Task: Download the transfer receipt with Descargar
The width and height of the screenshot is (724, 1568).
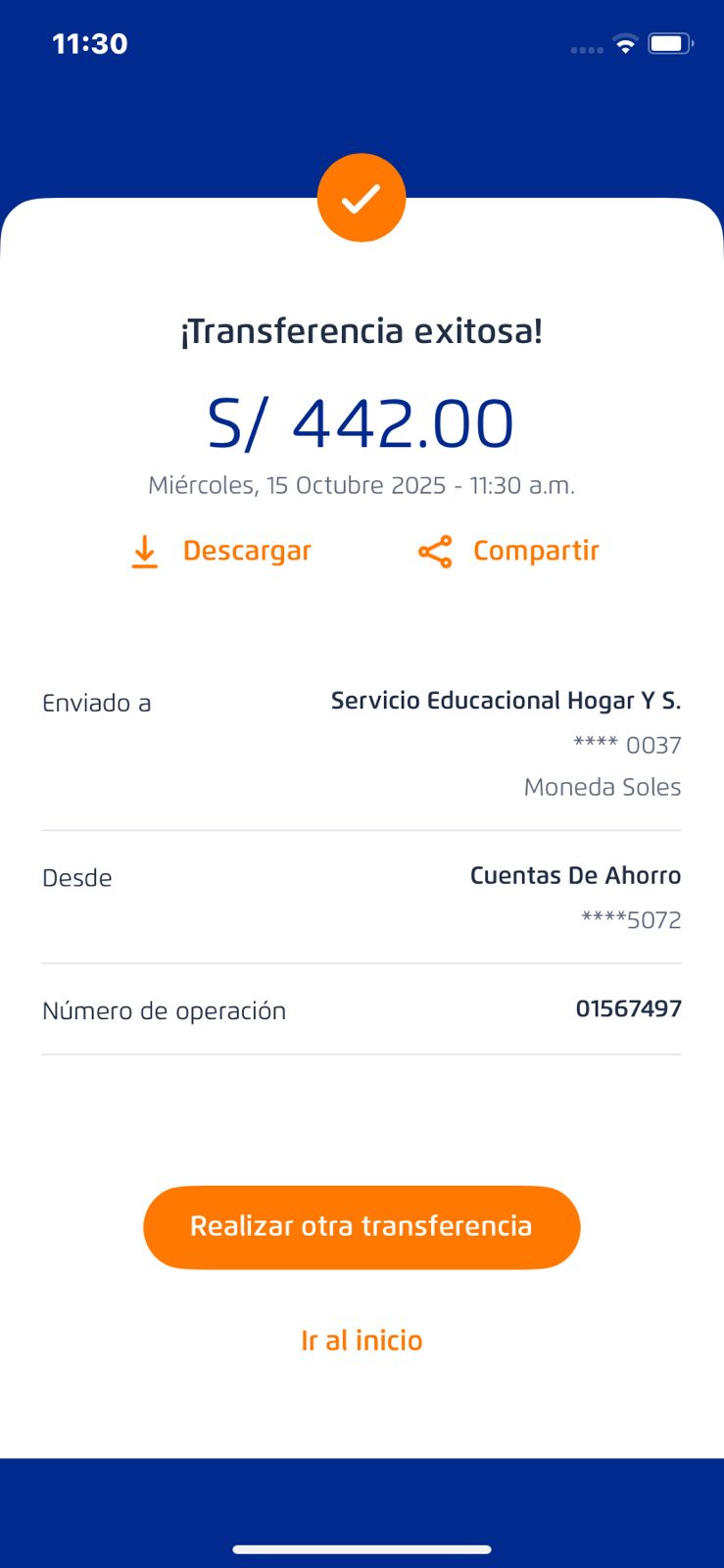Action: (221, 552)
